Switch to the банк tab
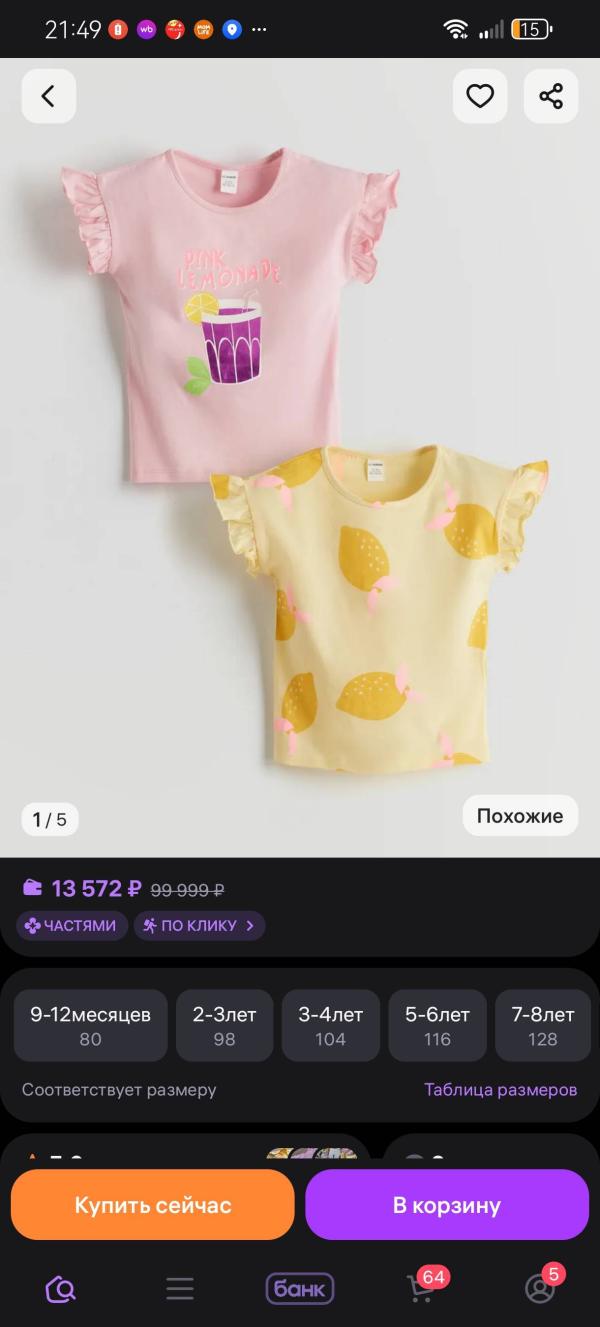The image size is (600, 1327). pyautogui.click(x=300, y=1289)
